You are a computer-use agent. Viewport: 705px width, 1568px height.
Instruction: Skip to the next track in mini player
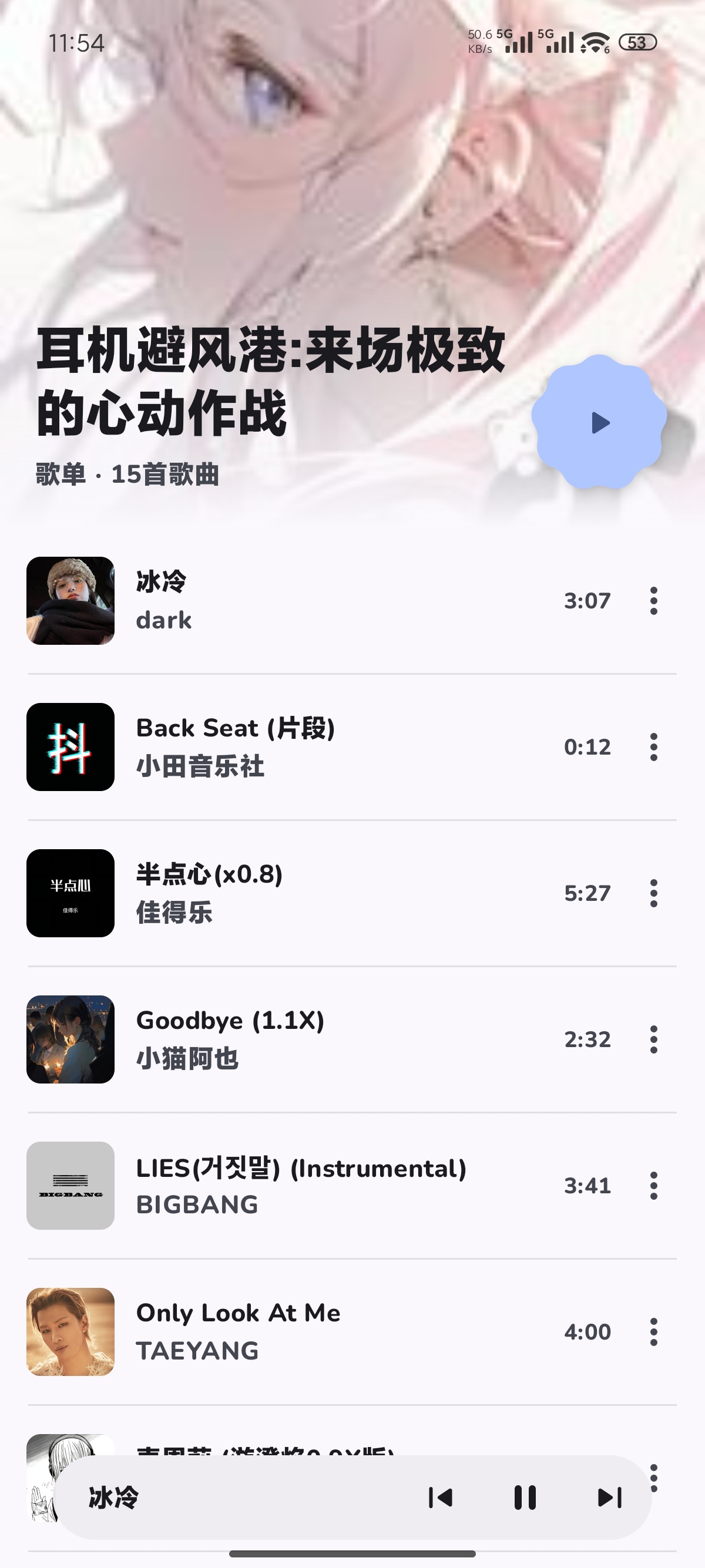pyautogui.click(x=609, y=1498)
